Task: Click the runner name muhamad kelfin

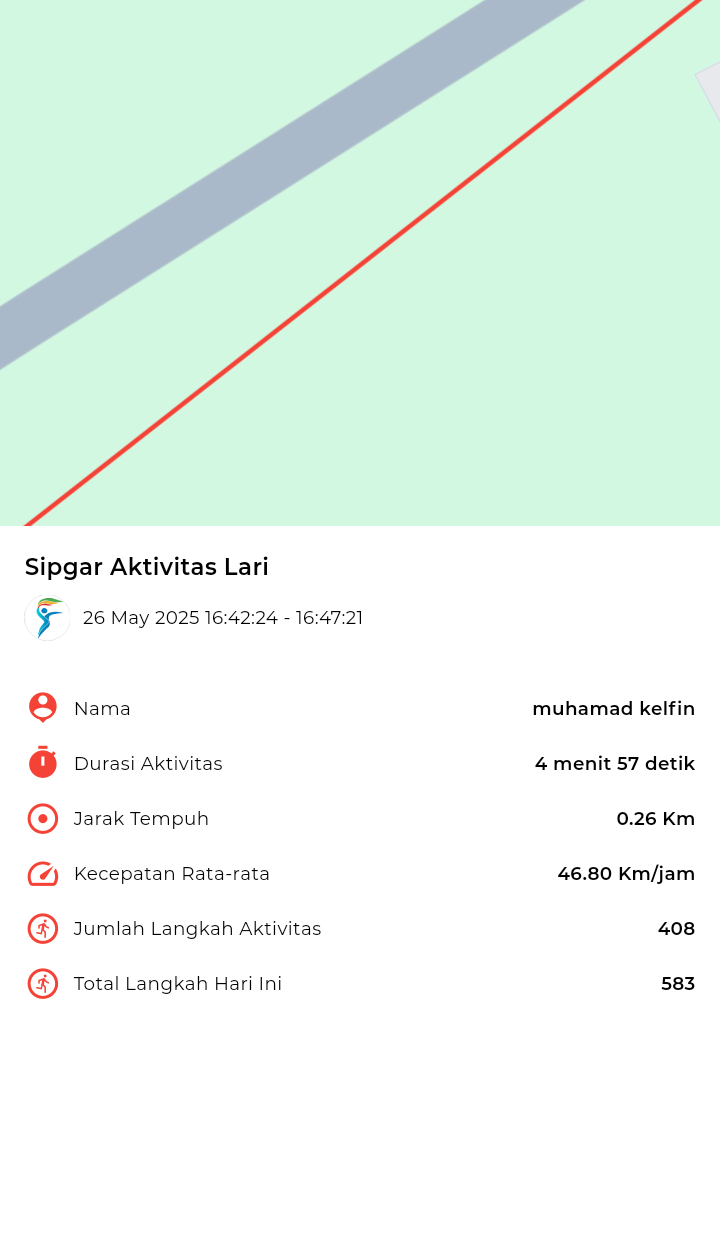Action: [x=613, y=708]
